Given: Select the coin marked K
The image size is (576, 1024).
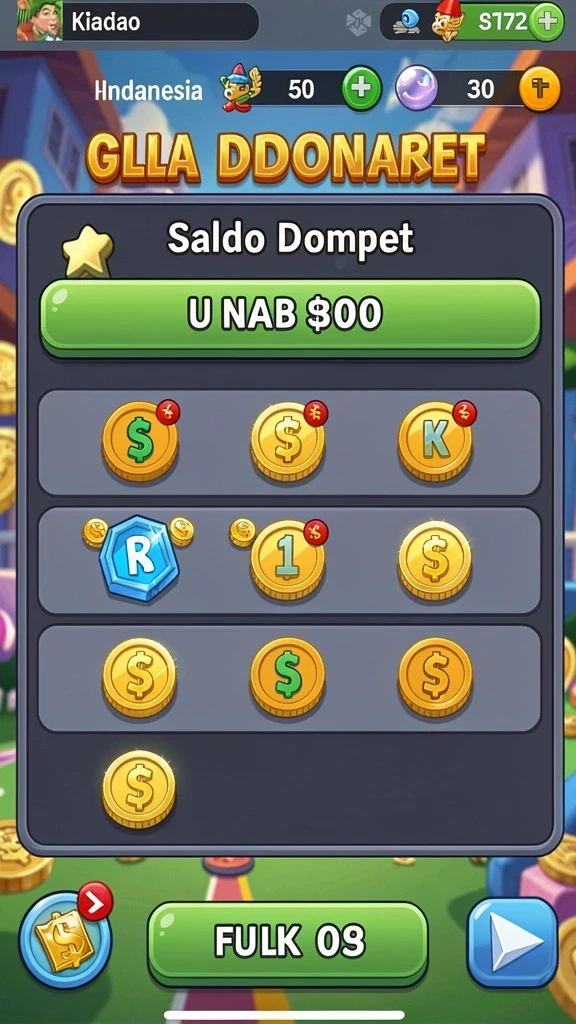Looking at the screenshot, I should [x=435, y=442].
